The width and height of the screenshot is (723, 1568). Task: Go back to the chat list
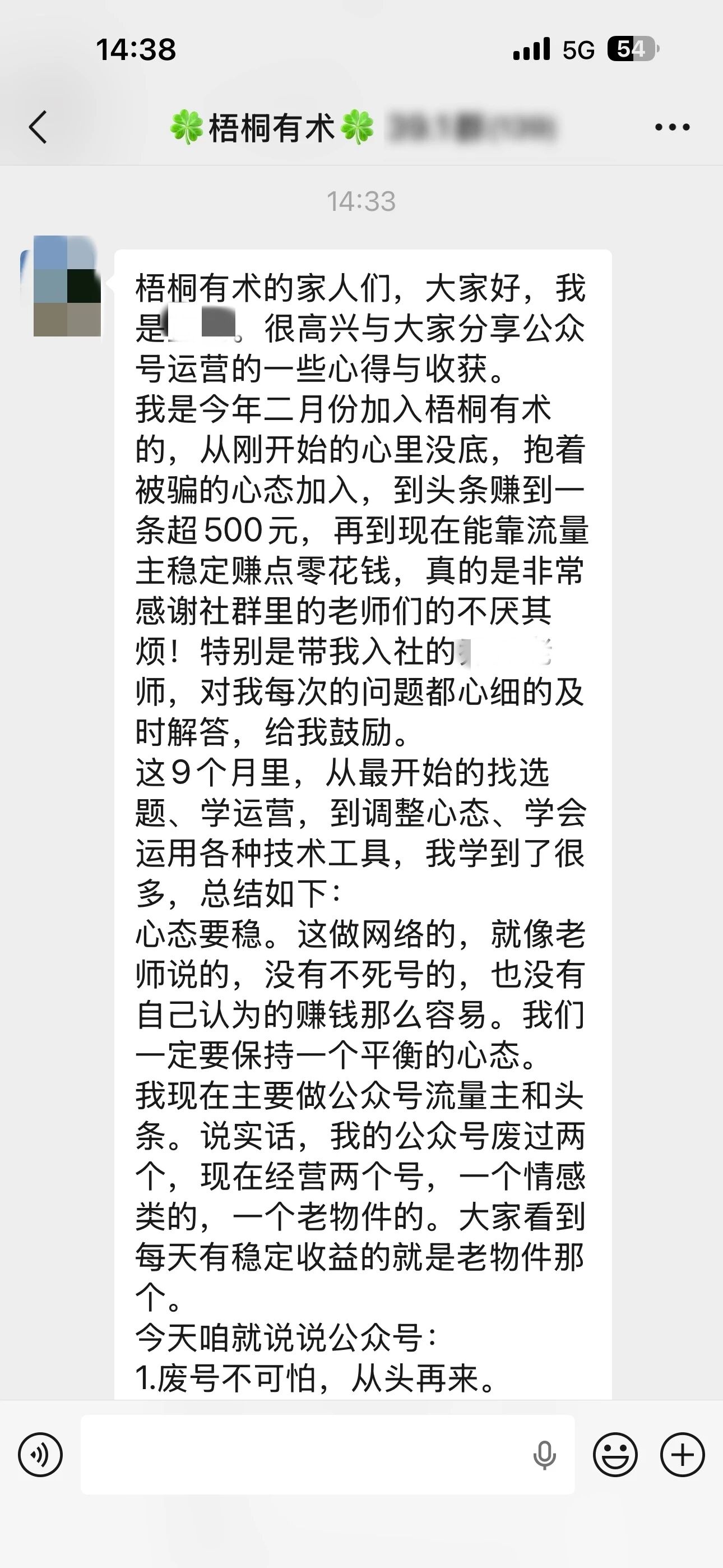click(x=38, y=127)
